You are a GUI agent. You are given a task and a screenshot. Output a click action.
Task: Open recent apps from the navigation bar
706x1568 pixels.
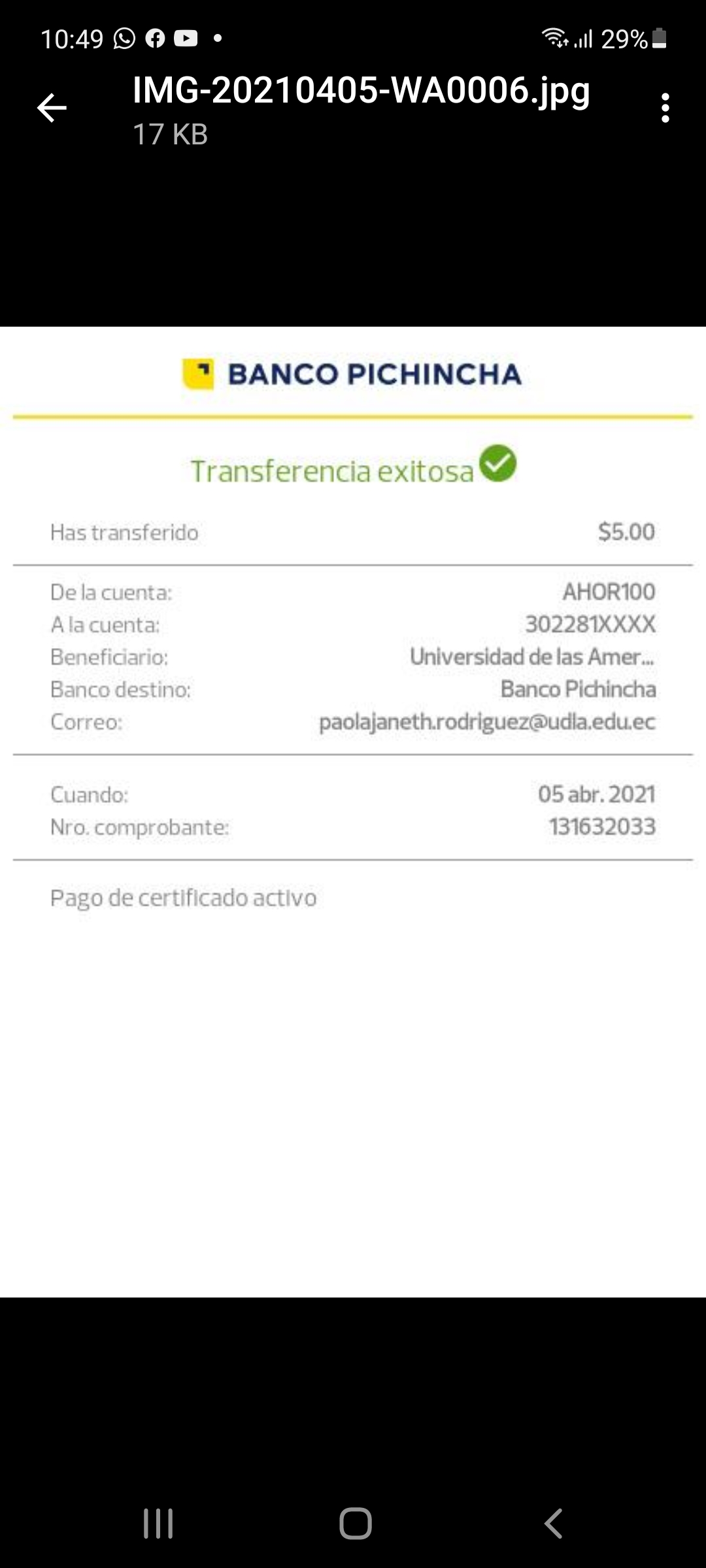click(158, 1524)
